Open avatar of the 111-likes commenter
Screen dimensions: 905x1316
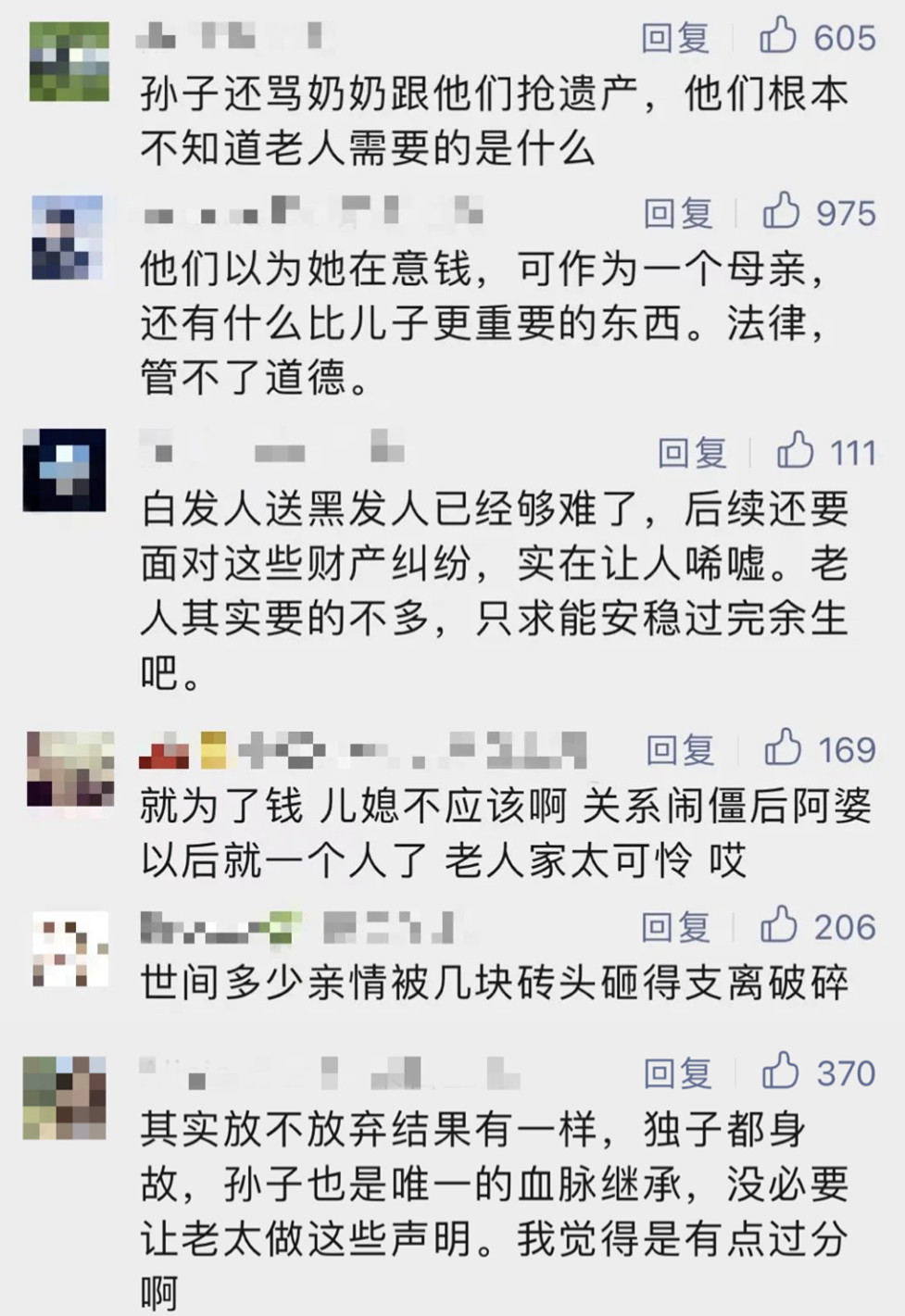pyautogui.click(x=65, y=470)
